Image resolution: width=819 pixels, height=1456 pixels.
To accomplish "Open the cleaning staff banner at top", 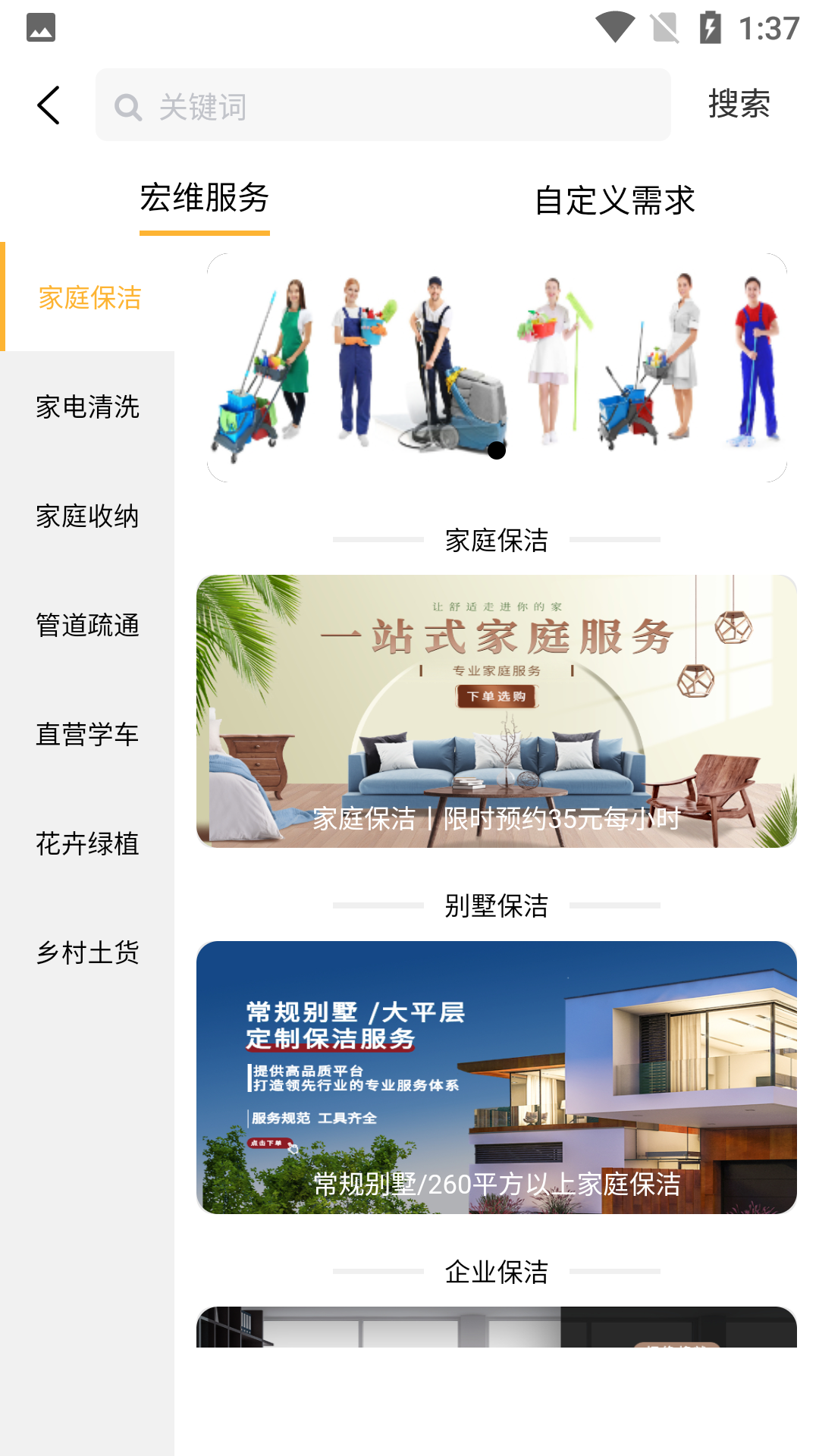I will 497,368.
